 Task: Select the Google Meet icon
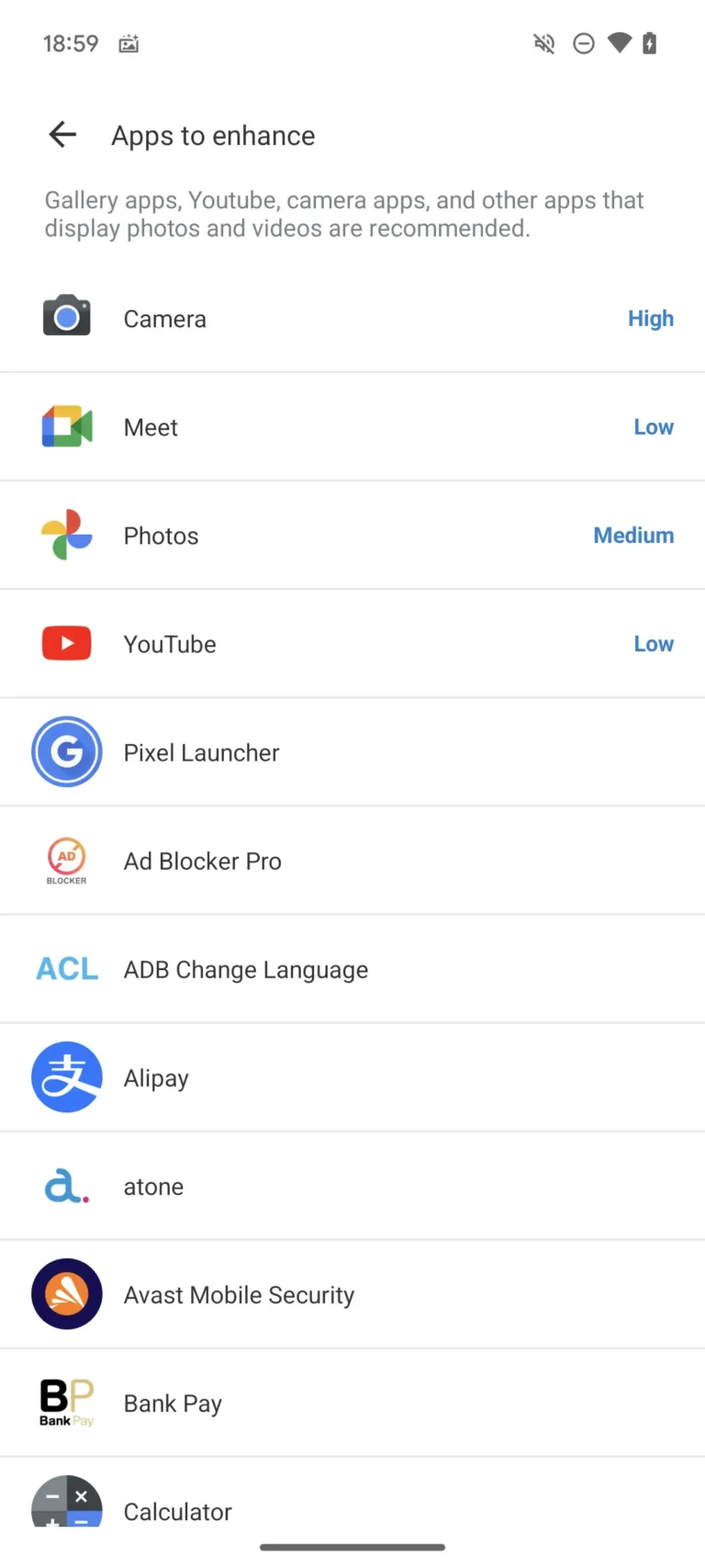[x=67, y=425]
